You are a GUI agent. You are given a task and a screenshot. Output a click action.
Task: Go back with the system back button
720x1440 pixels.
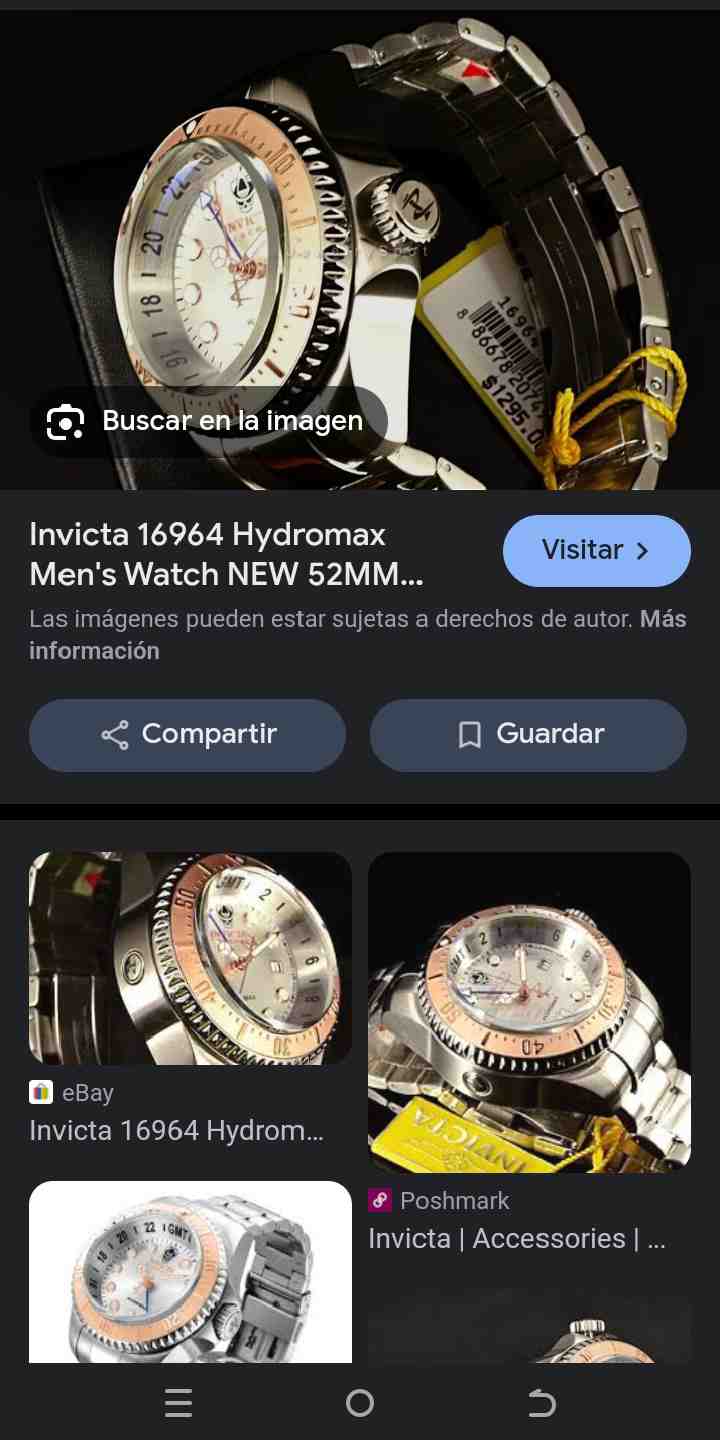tap(541, 1404)
